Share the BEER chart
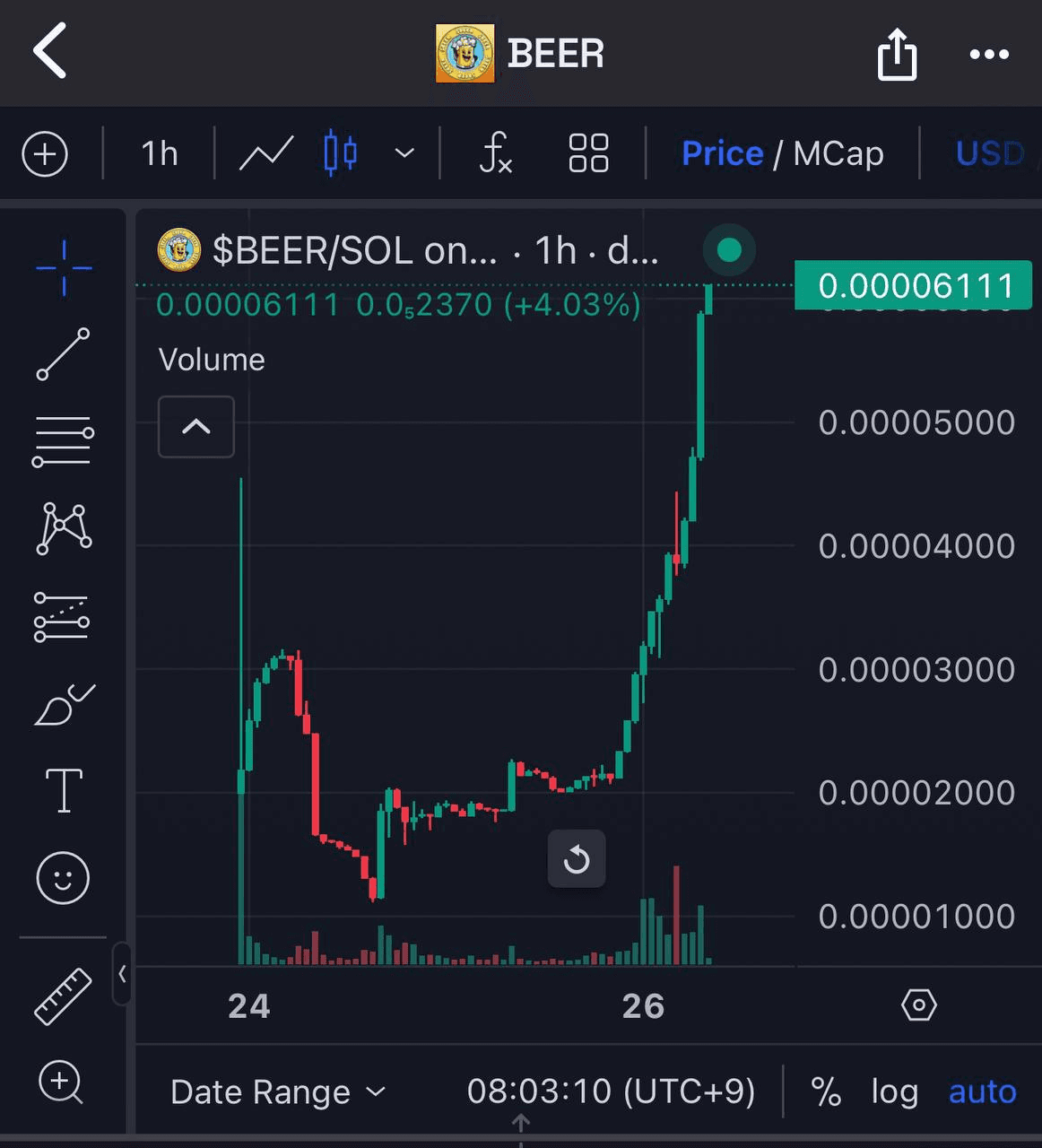 (896, 54)
